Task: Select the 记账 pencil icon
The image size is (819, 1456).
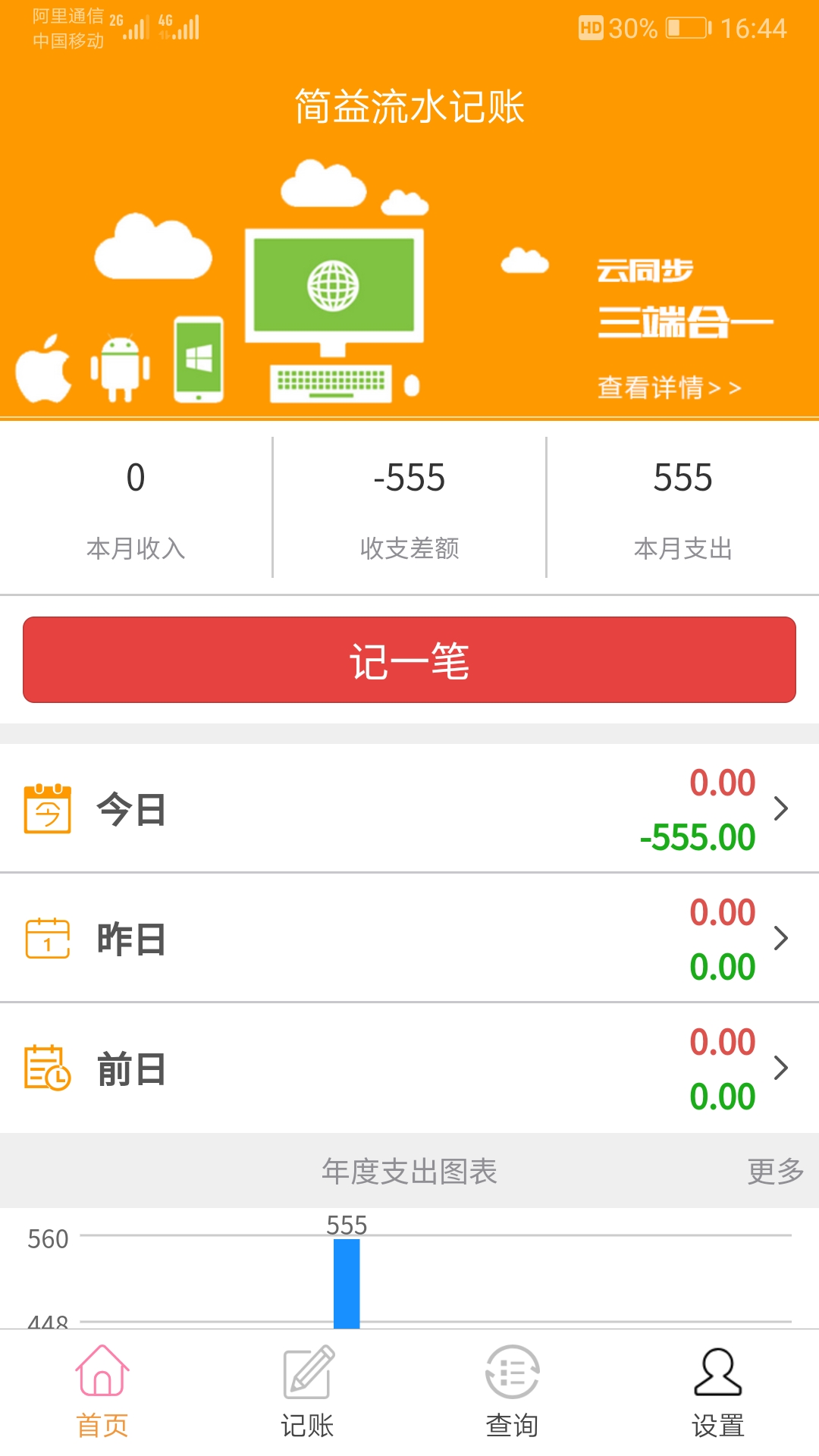Action: coord(307,1380)
